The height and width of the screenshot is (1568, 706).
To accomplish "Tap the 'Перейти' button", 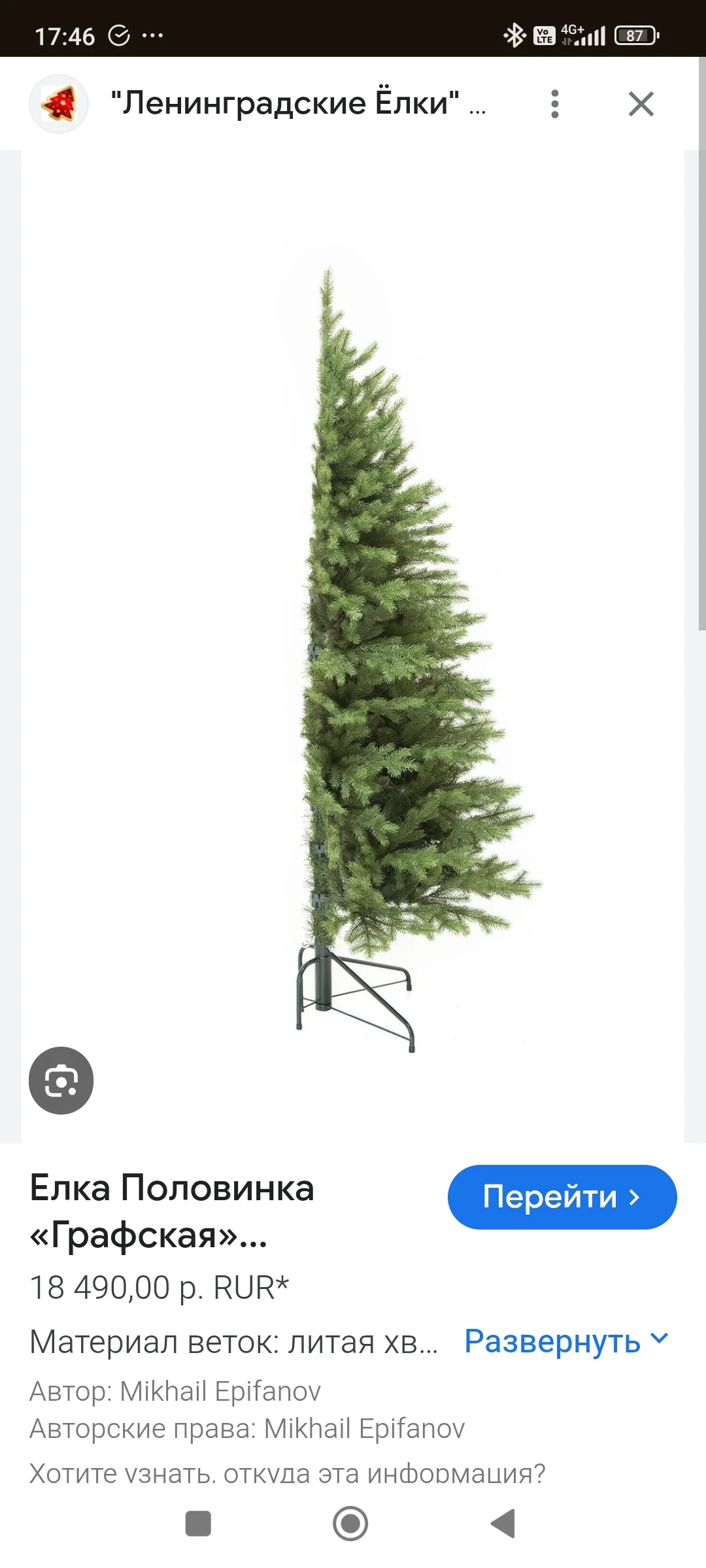I will click(562, 1198).
